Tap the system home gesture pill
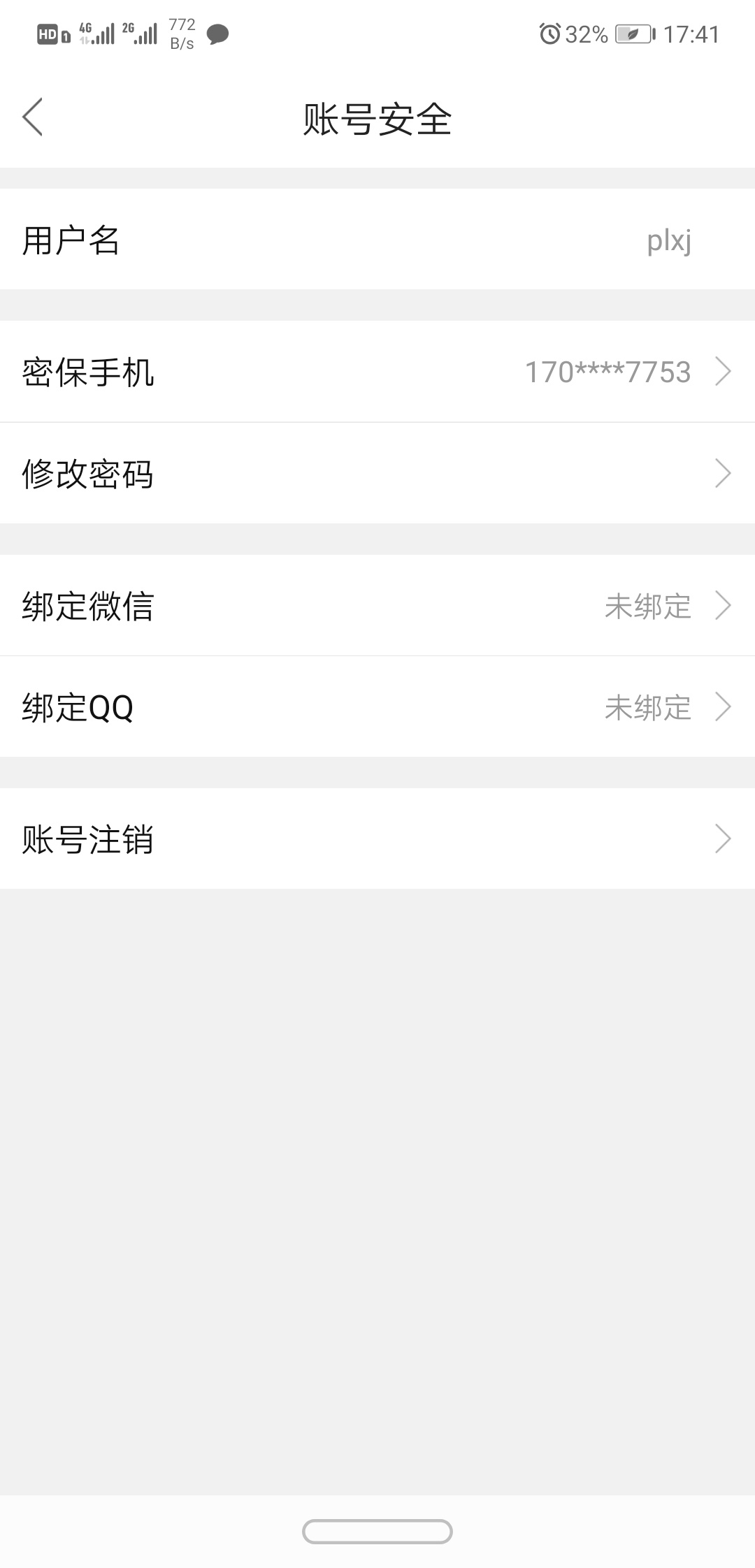The width and height of the screenshot is (755, 1568). coord(377,1532)
